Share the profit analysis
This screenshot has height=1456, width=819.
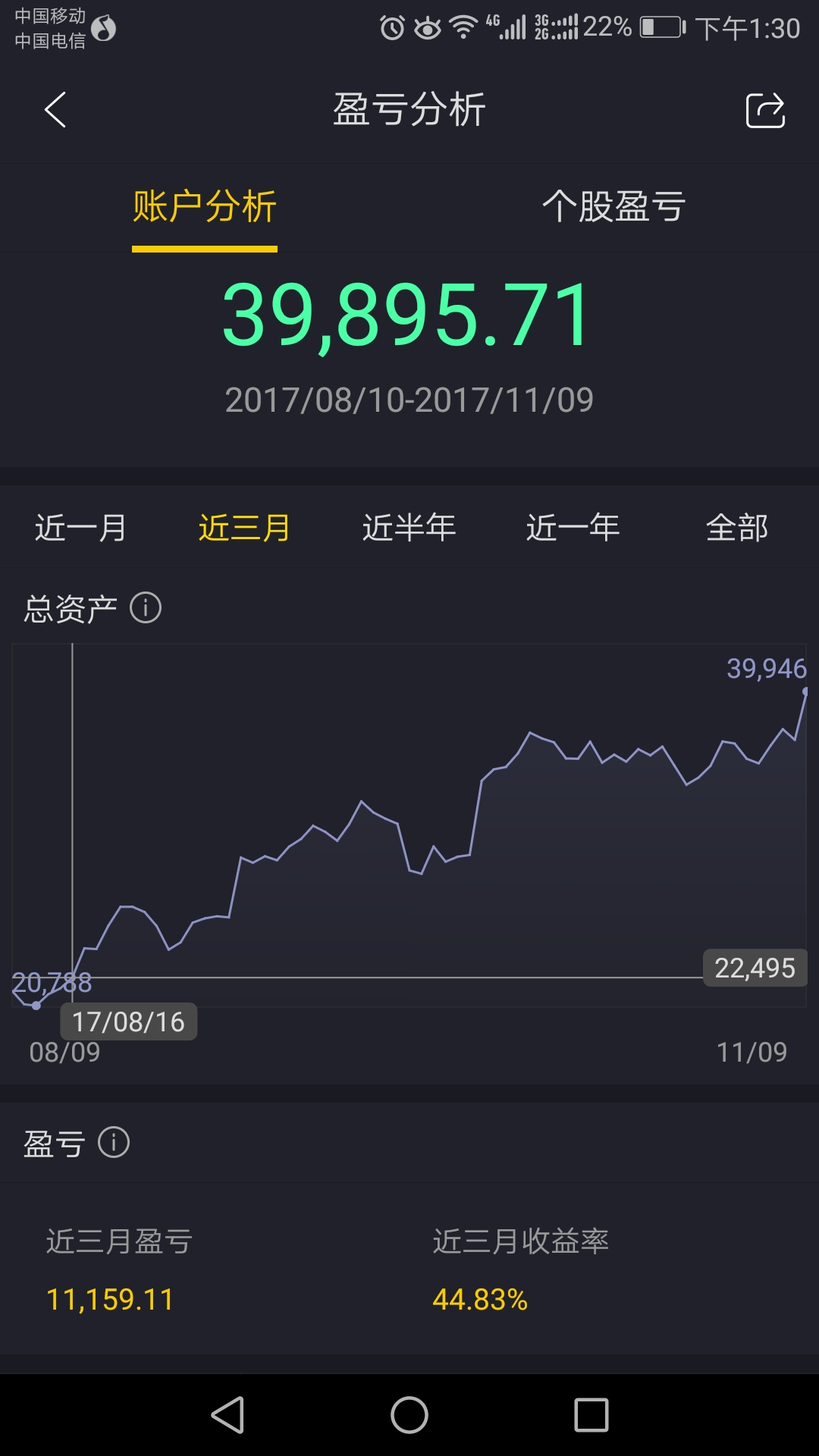[x=765, y=110]
